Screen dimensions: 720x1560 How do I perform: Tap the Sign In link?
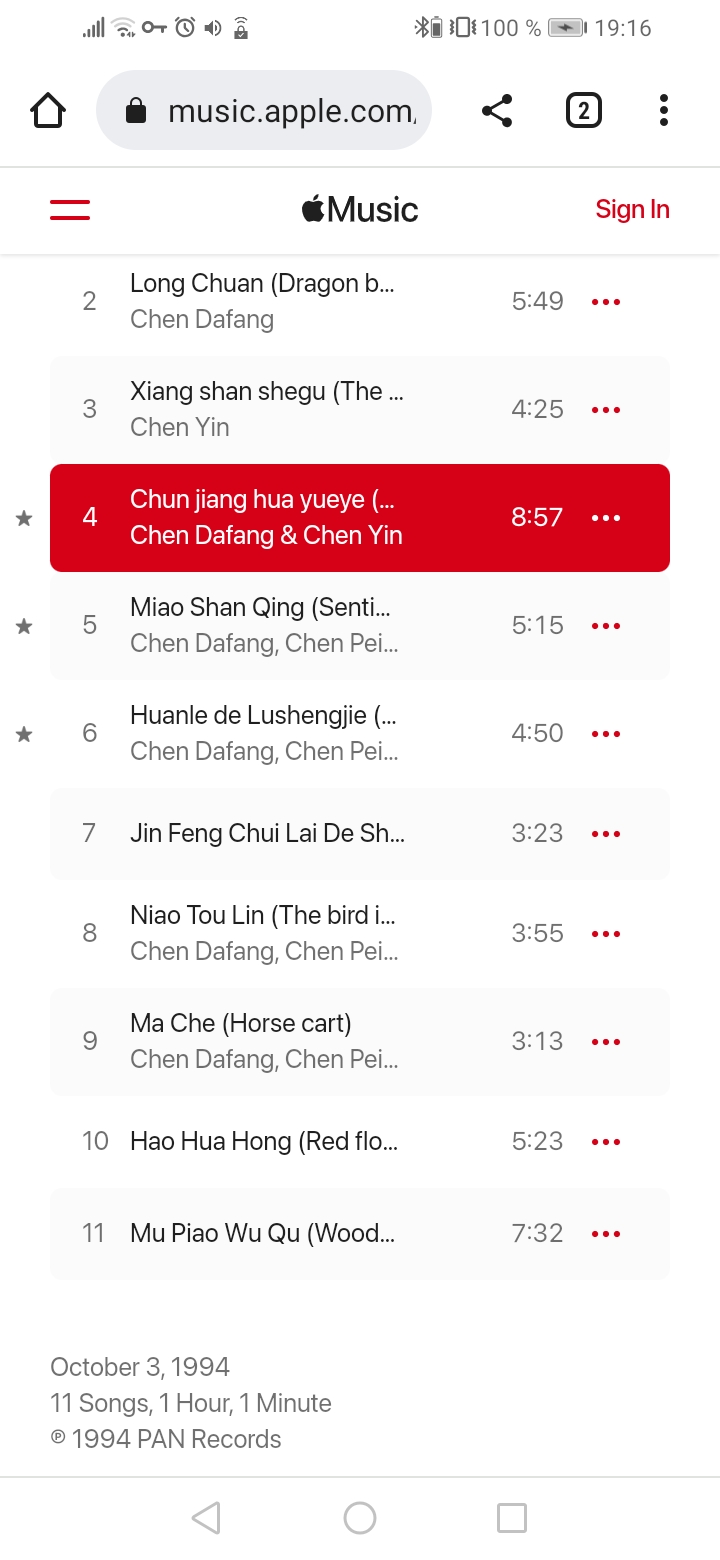point(632,210)
